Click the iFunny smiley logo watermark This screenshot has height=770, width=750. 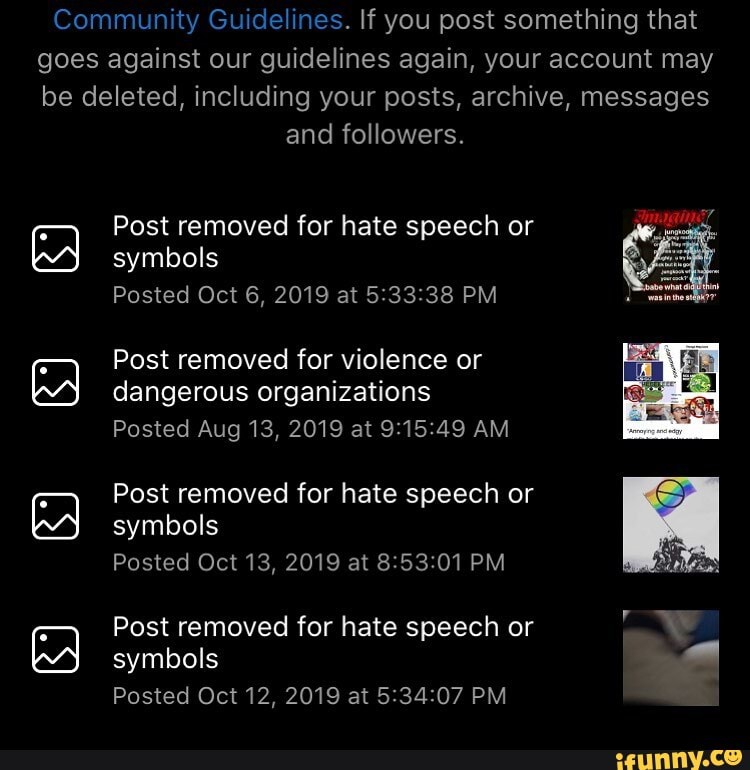point(731,756)
